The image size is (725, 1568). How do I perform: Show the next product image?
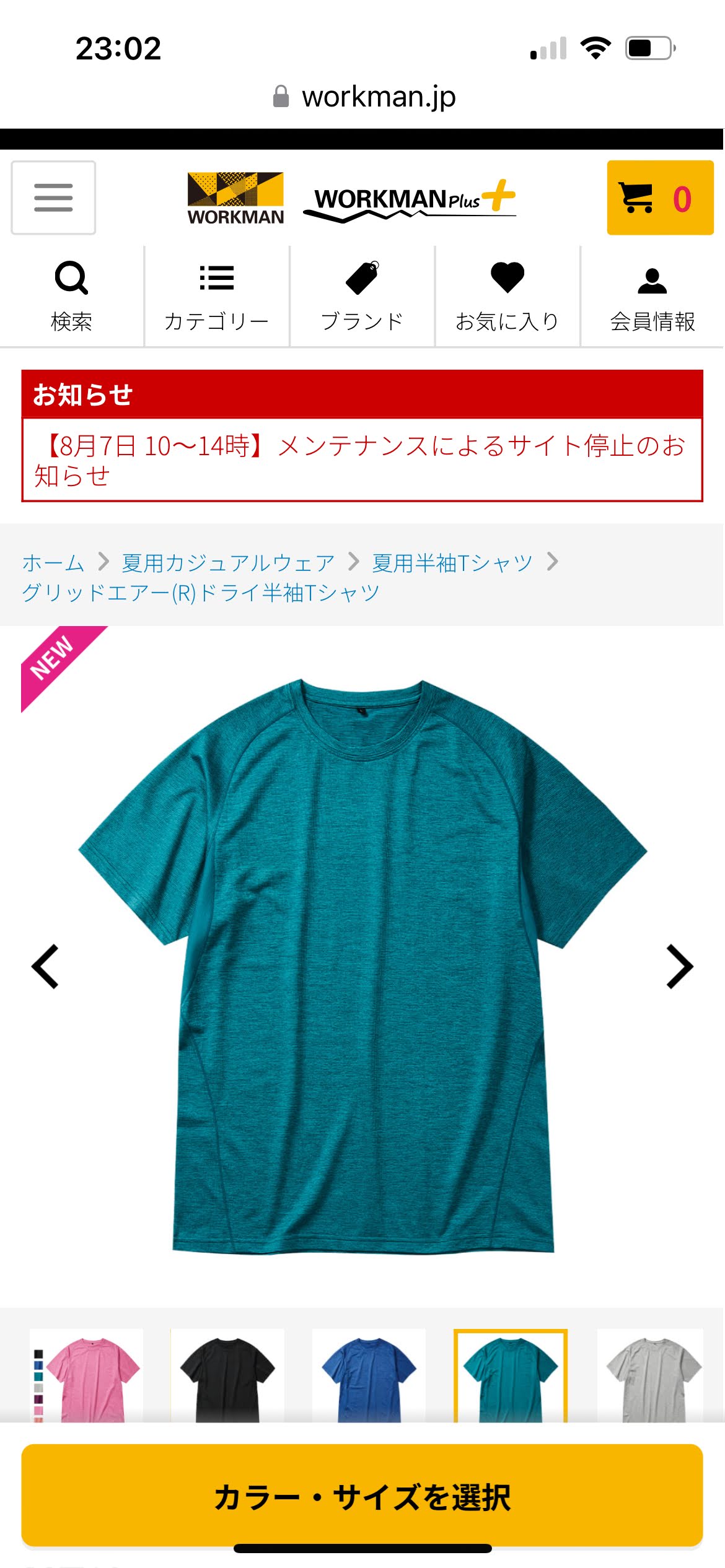pyautogui.click(x=679, y=967)
